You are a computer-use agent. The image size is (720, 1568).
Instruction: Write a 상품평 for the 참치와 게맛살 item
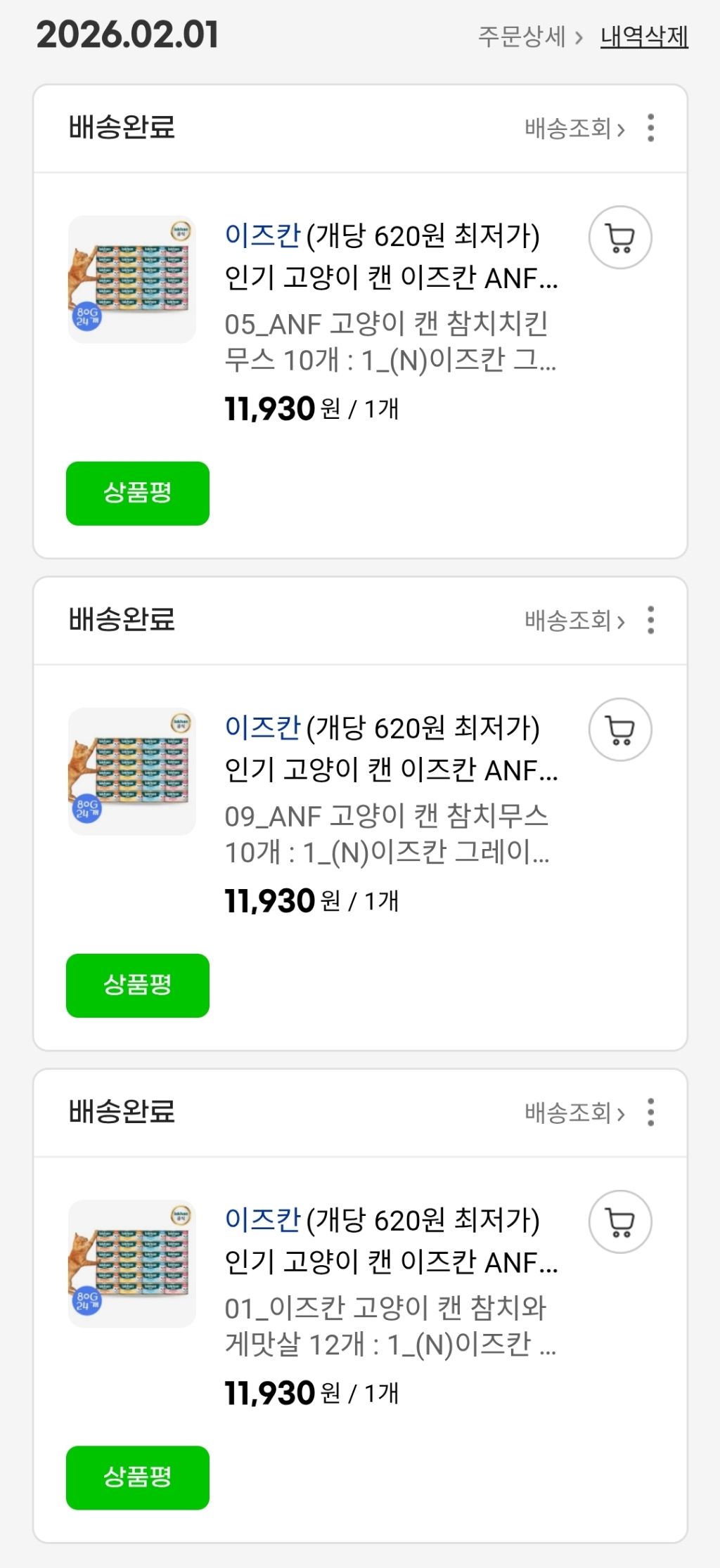click(138, 1477)
